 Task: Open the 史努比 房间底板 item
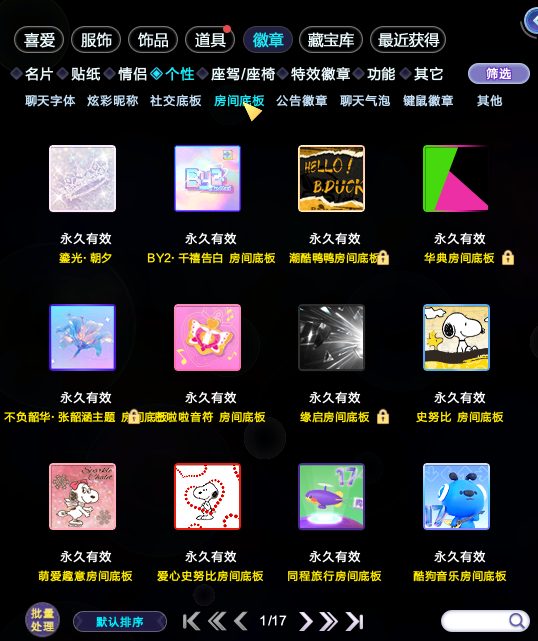click(456, 337)
